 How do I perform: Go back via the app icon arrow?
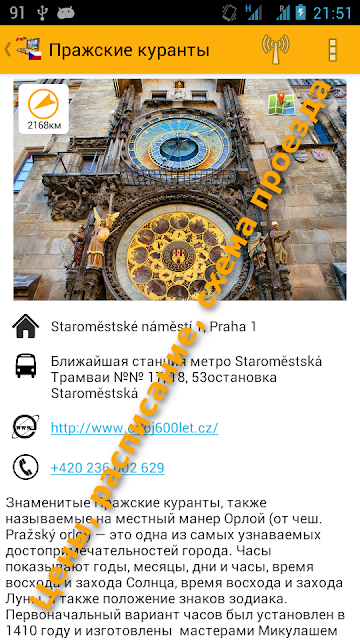[23, 50]
